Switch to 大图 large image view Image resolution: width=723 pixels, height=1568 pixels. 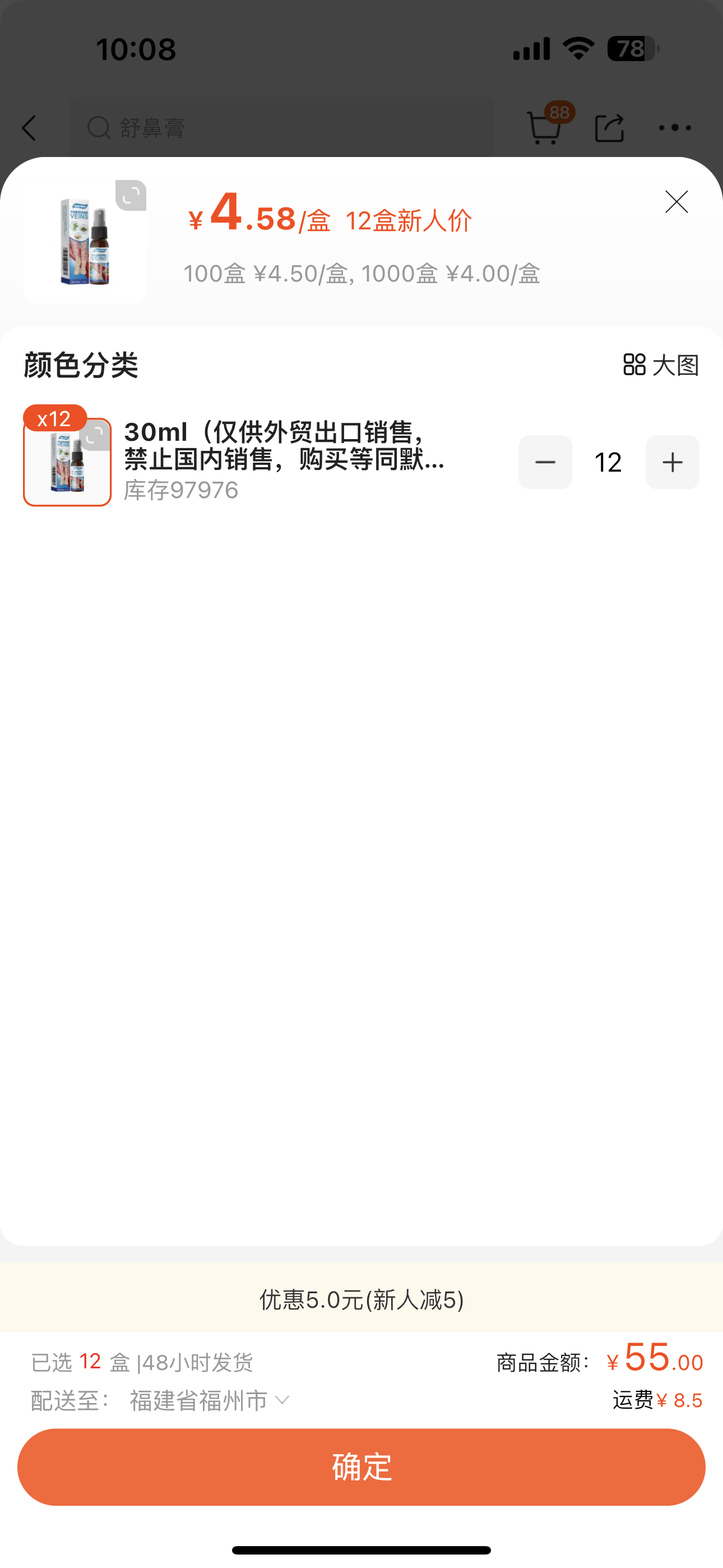[x=660, y=365]
